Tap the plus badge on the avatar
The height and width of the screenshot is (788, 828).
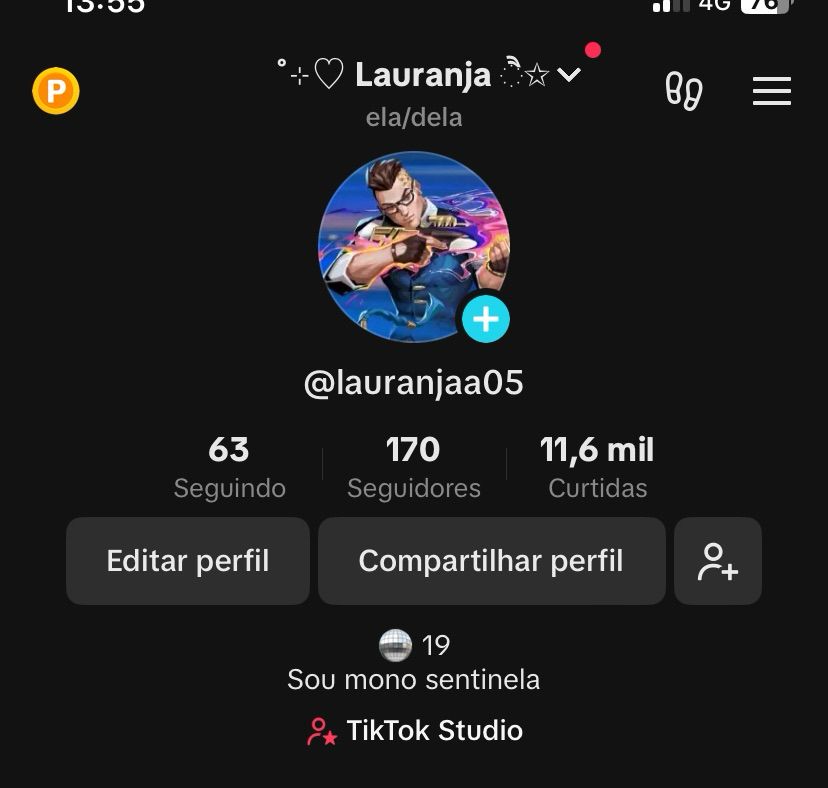pyautogui.click(x=486, y=319)
